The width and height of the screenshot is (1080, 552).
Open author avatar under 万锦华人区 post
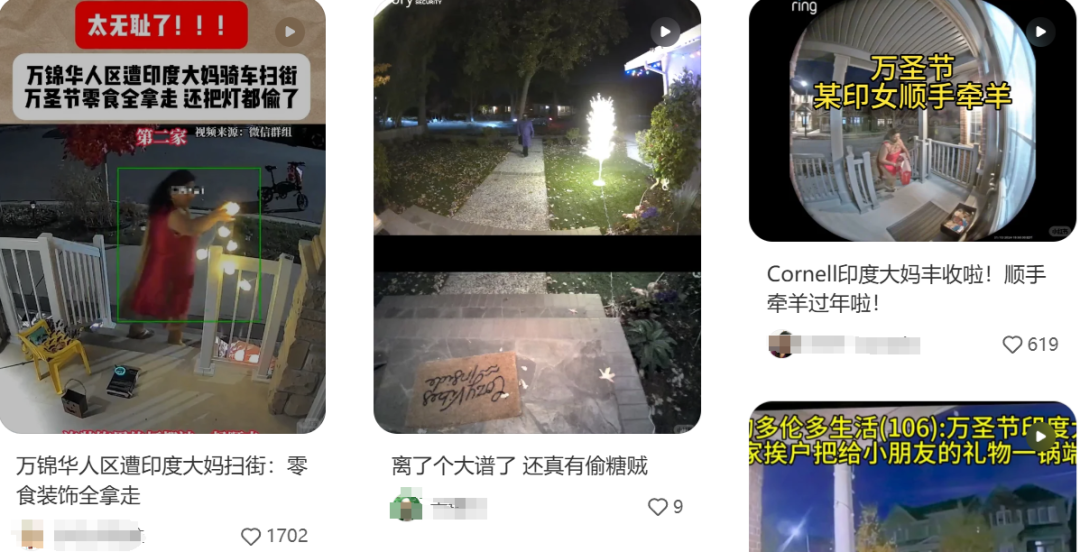coord(31,536)
